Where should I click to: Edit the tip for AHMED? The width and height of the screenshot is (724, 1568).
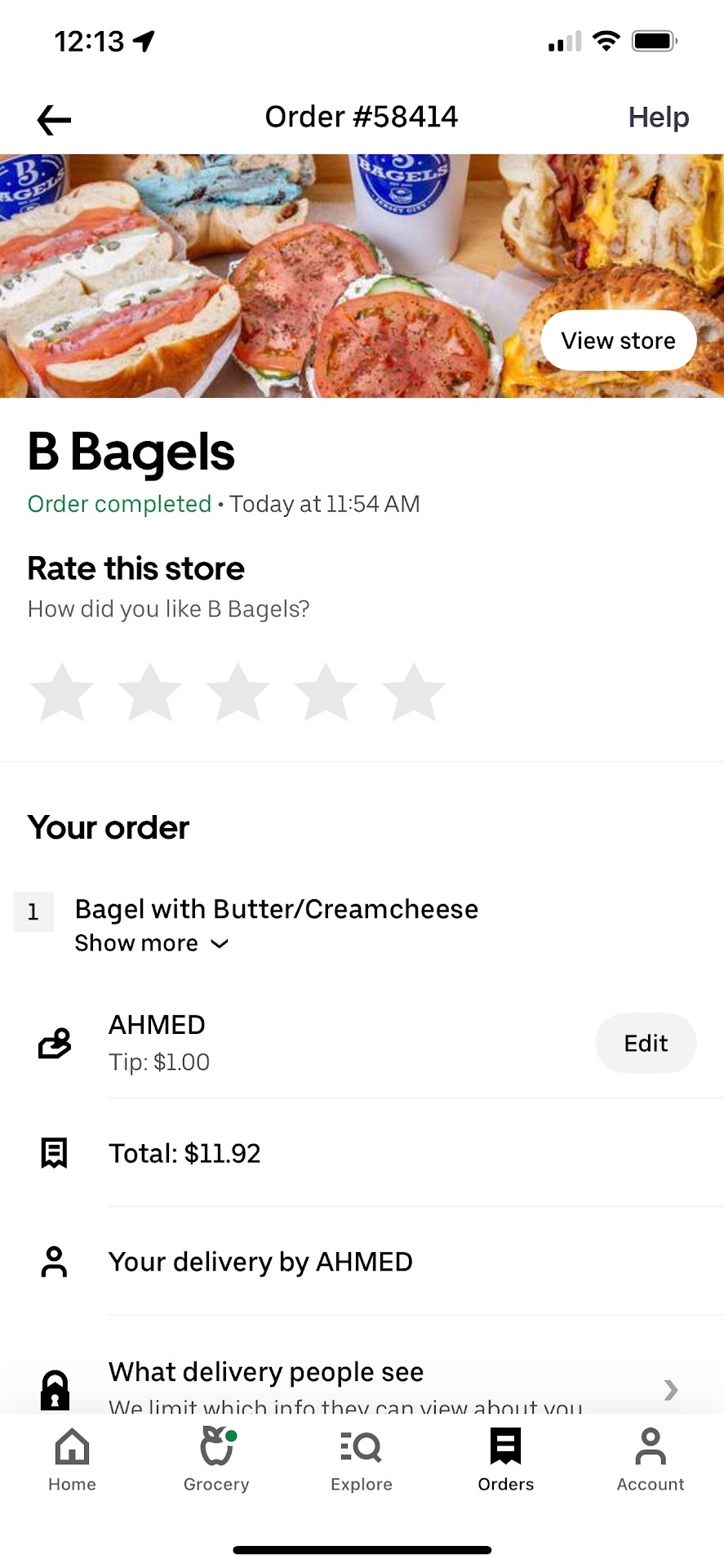(x=645, y=1043)
